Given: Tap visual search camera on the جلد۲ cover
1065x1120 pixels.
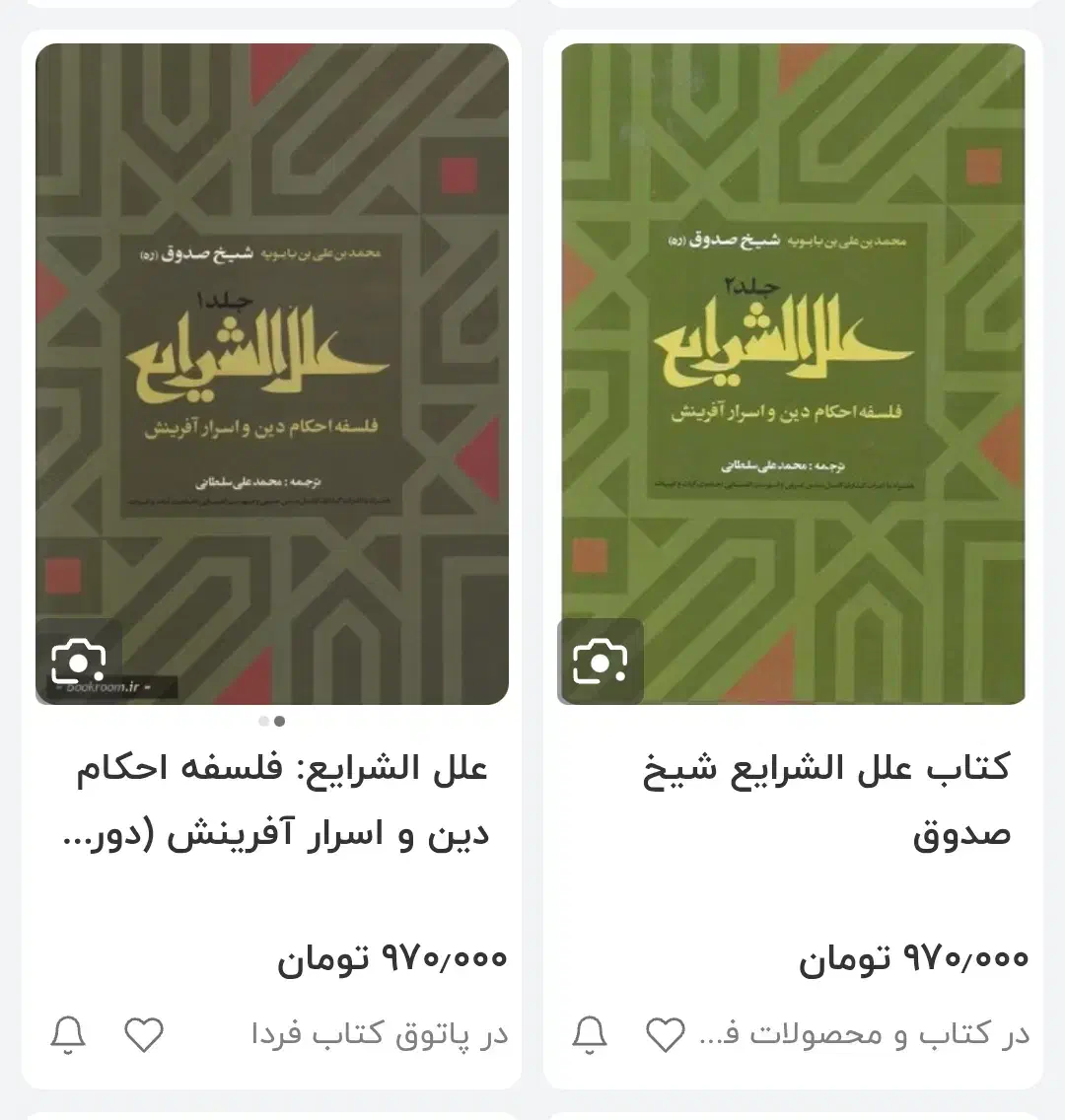Looking at the screenshot, I should 600,662.
